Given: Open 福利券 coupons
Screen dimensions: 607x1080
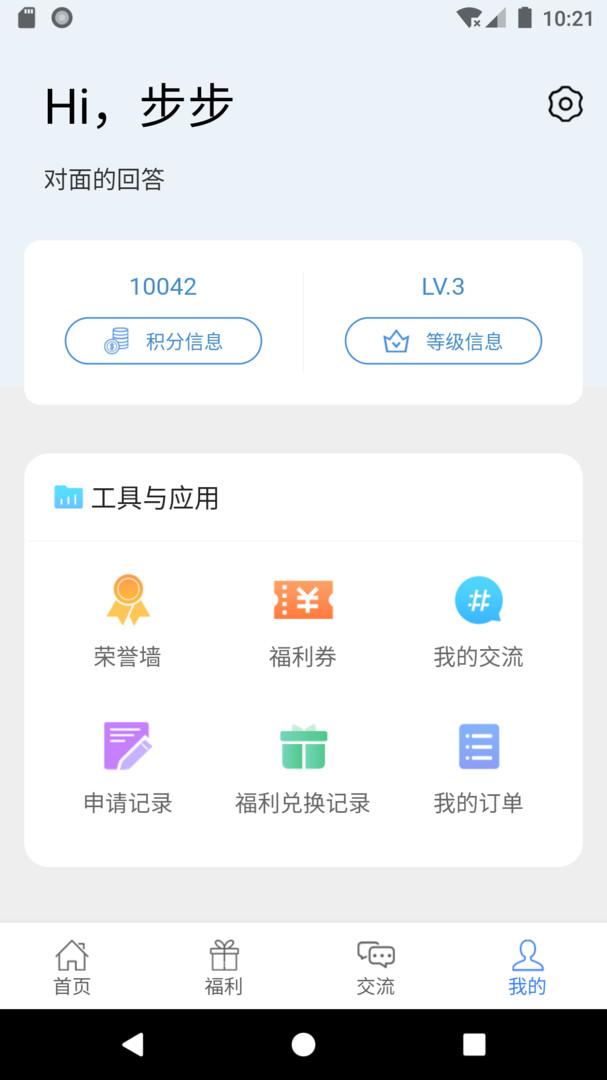Looking at the screenshot, I should pyautogui.click(x=303, y=620).
